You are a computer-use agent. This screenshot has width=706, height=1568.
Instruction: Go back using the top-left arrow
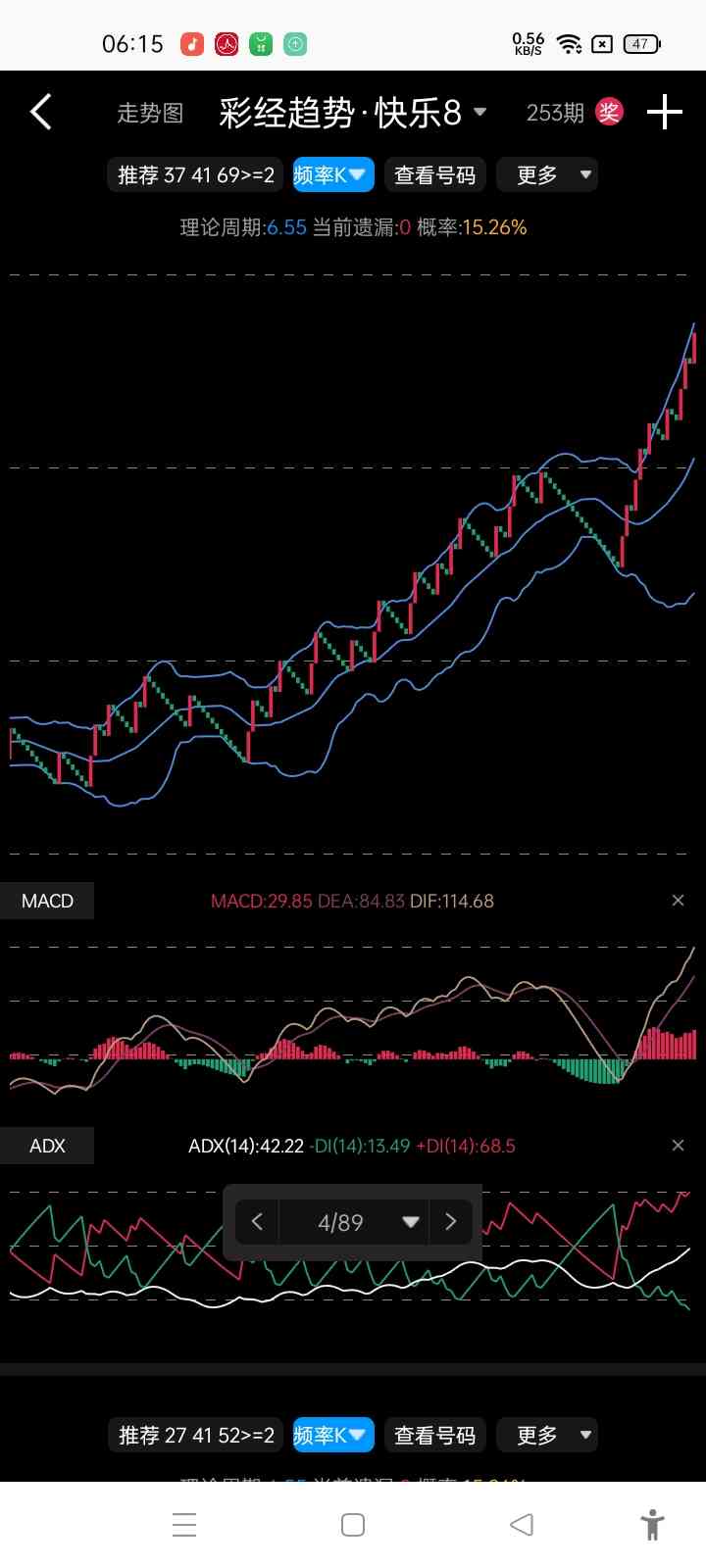pyautogui.click(x=41, y=113)
